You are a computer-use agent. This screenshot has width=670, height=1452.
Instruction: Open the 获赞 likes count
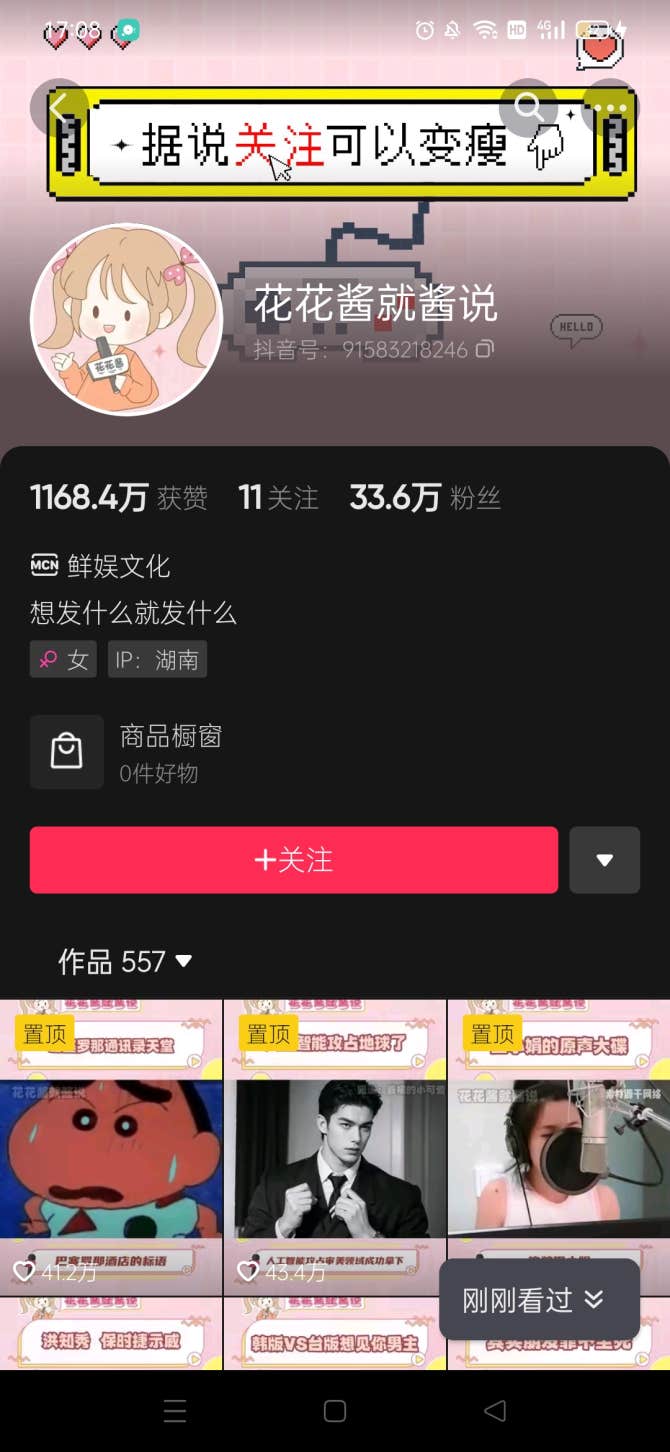coord(119,497)
